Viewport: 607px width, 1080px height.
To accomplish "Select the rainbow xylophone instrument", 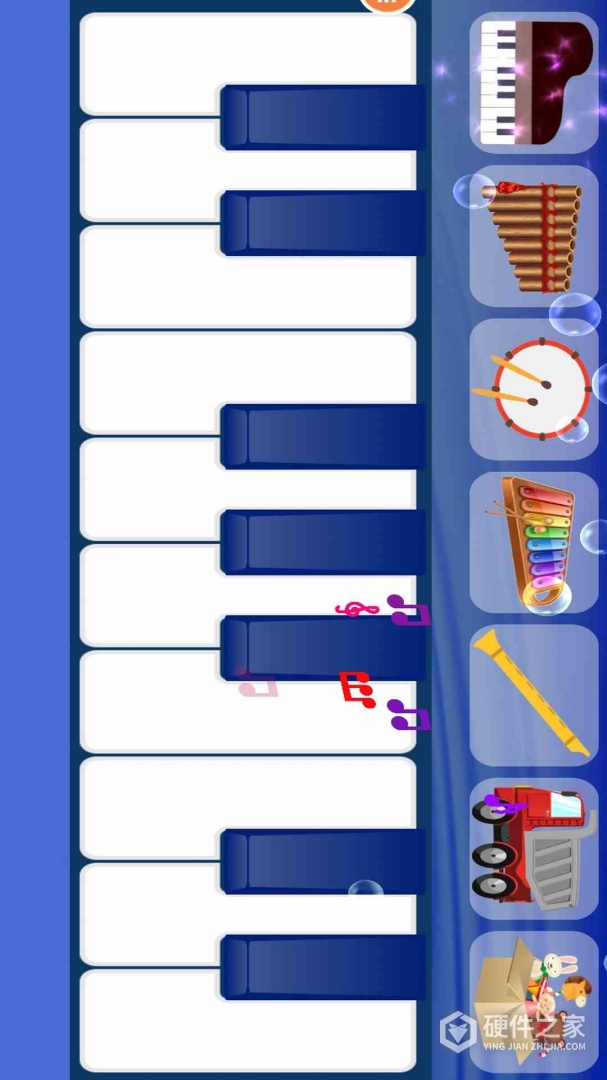I will point(533,542).
